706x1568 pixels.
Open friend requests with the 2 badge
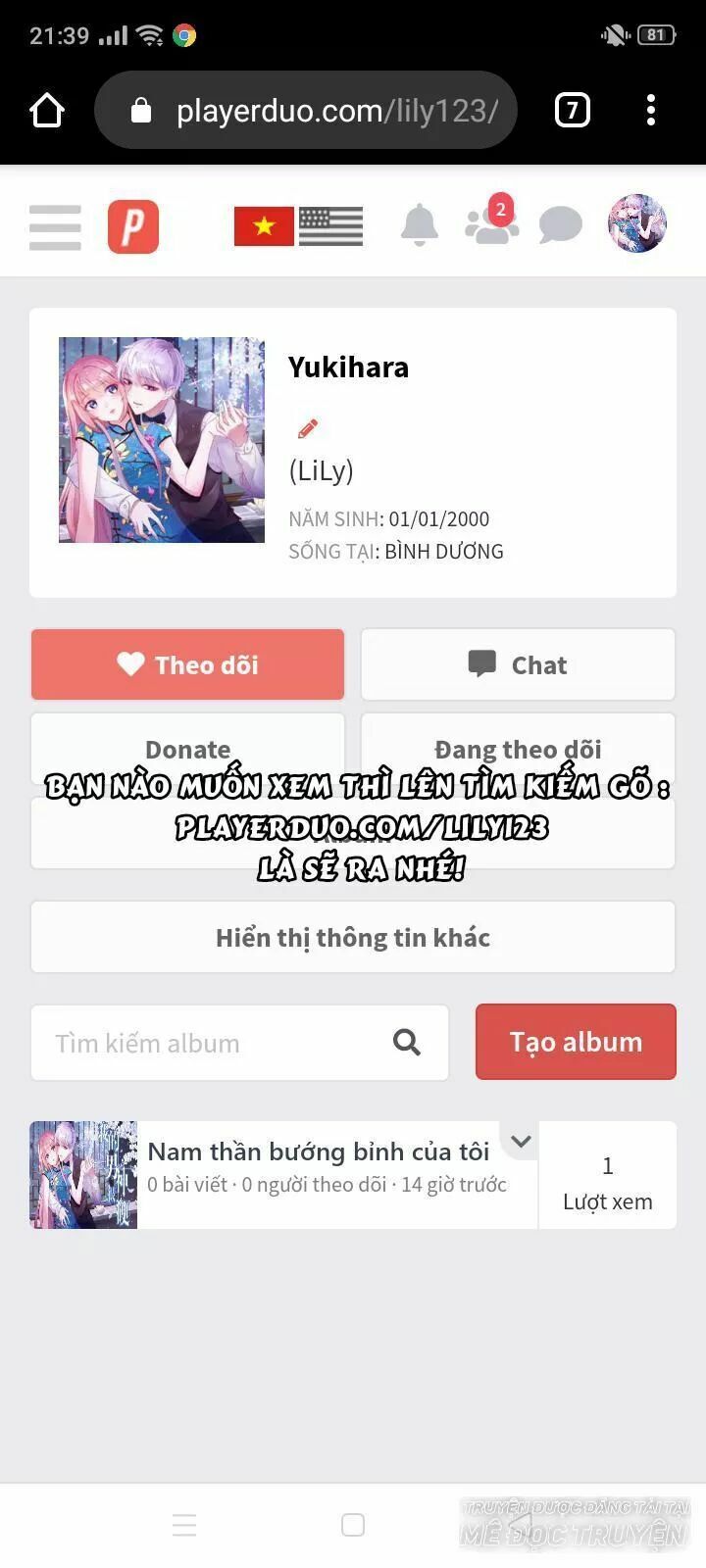[x=490, y=224]
